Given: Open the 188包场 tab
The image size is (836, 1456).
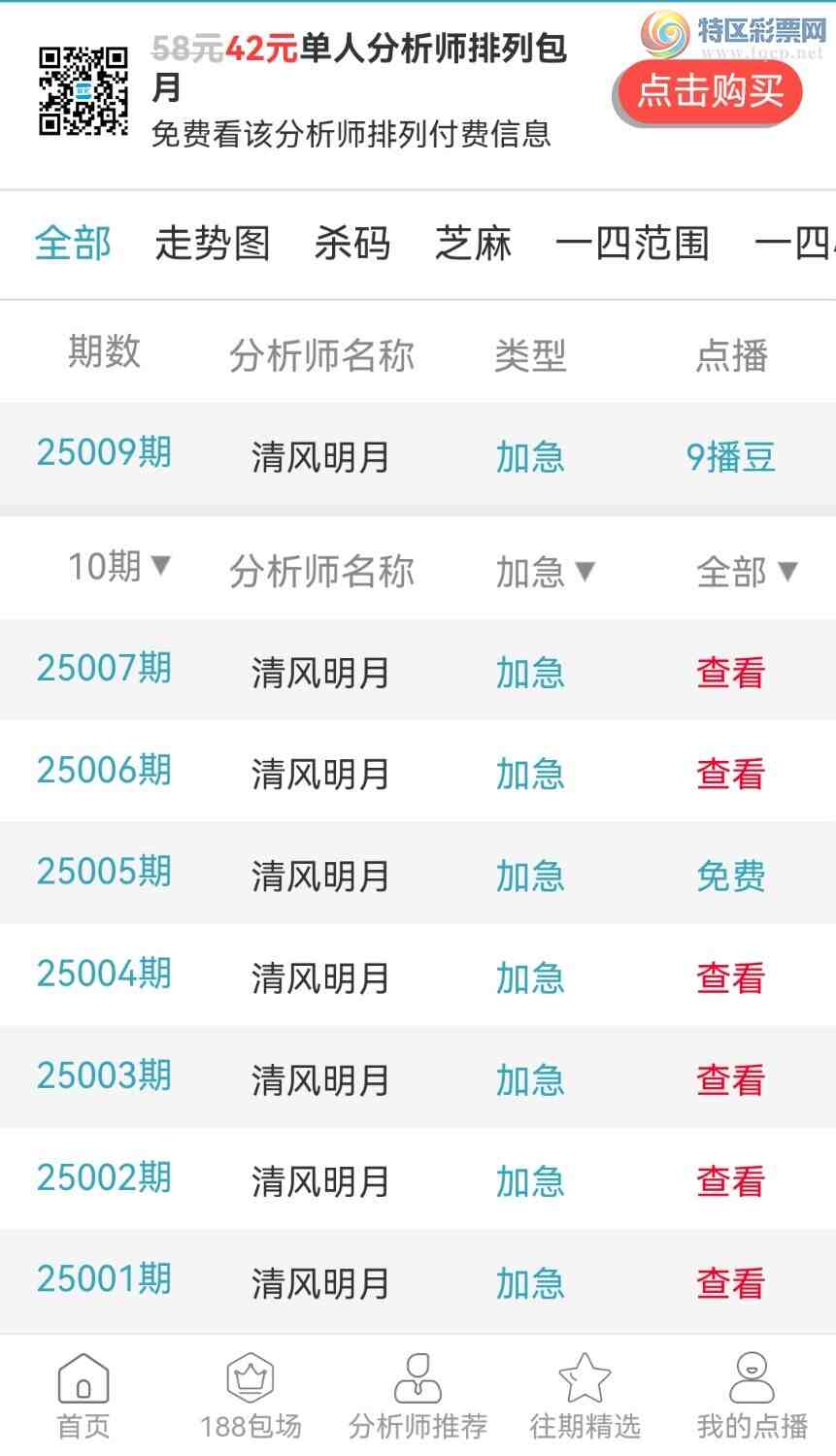Looking at the screenshot, I should [251, 1396].
